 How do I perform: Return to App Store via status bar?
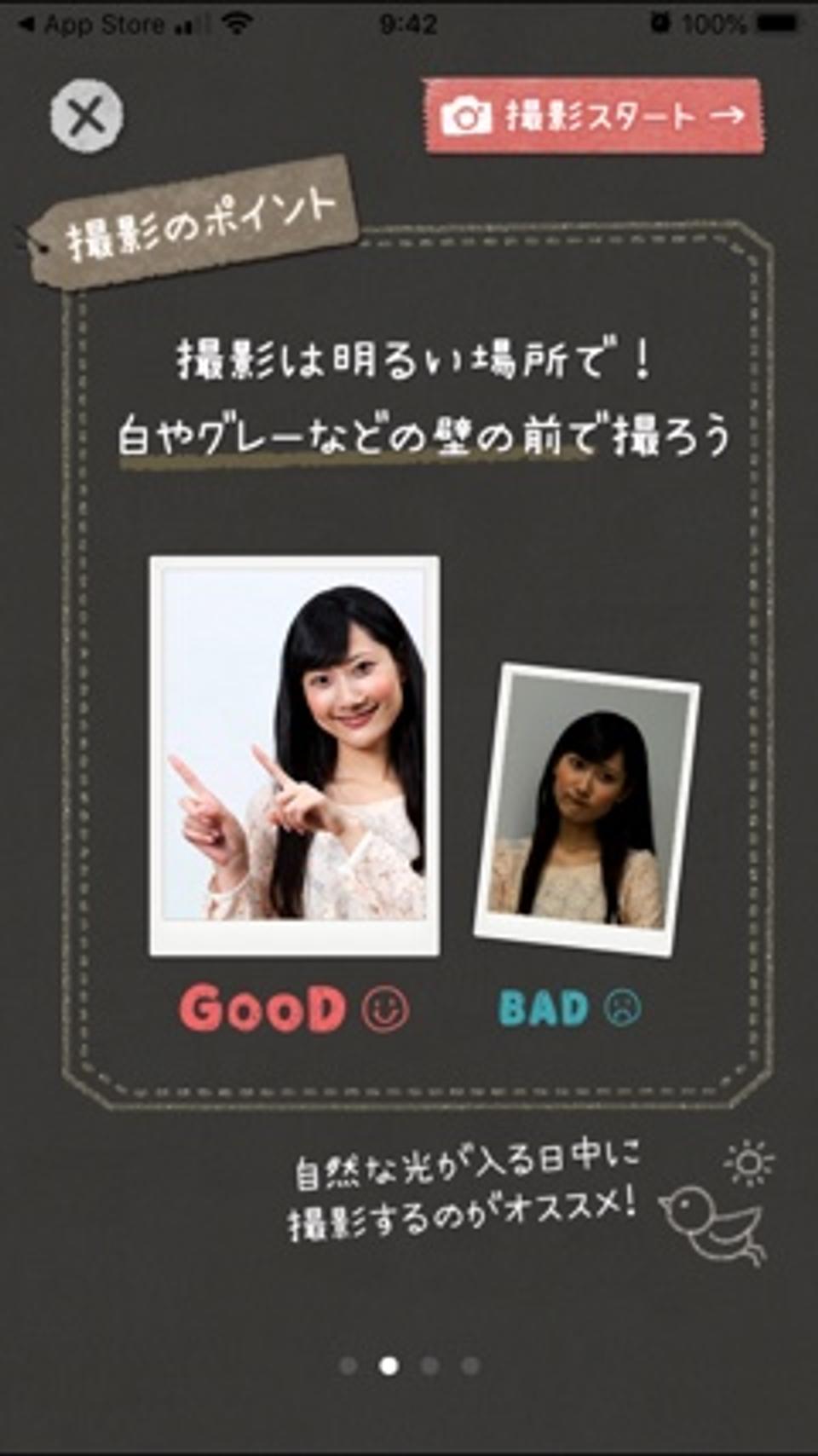point(94,25)
